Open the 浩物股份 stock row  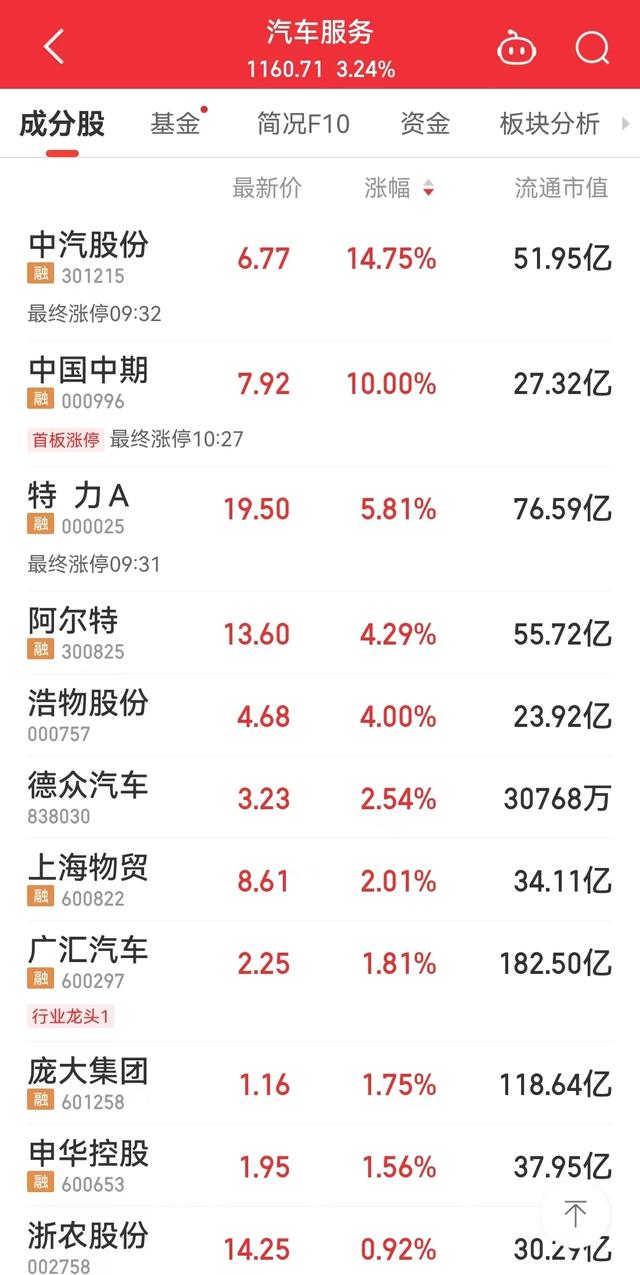point(320,715)
